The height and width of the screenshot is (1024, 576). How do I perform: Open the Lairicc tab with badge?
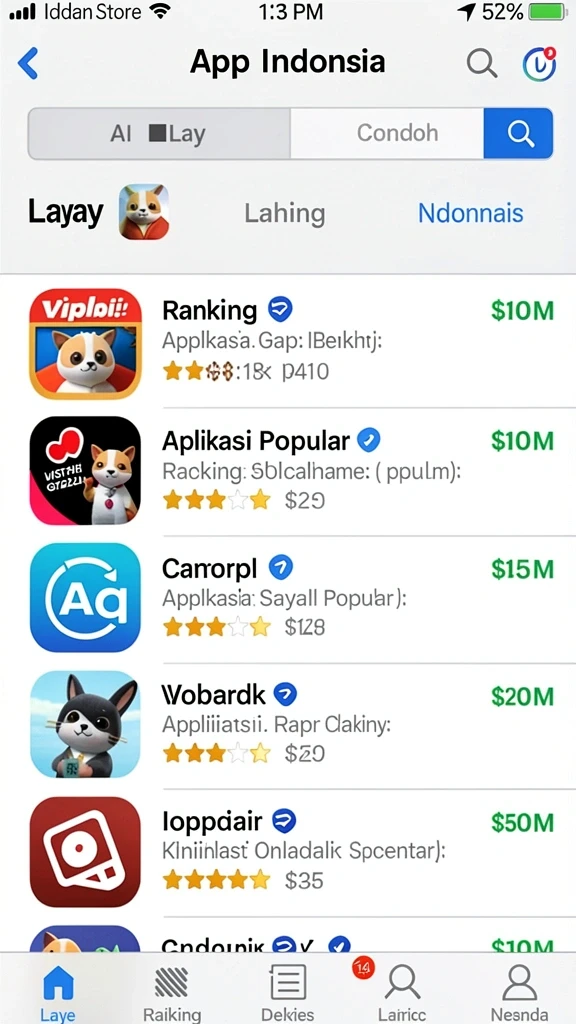coord(402,991)
